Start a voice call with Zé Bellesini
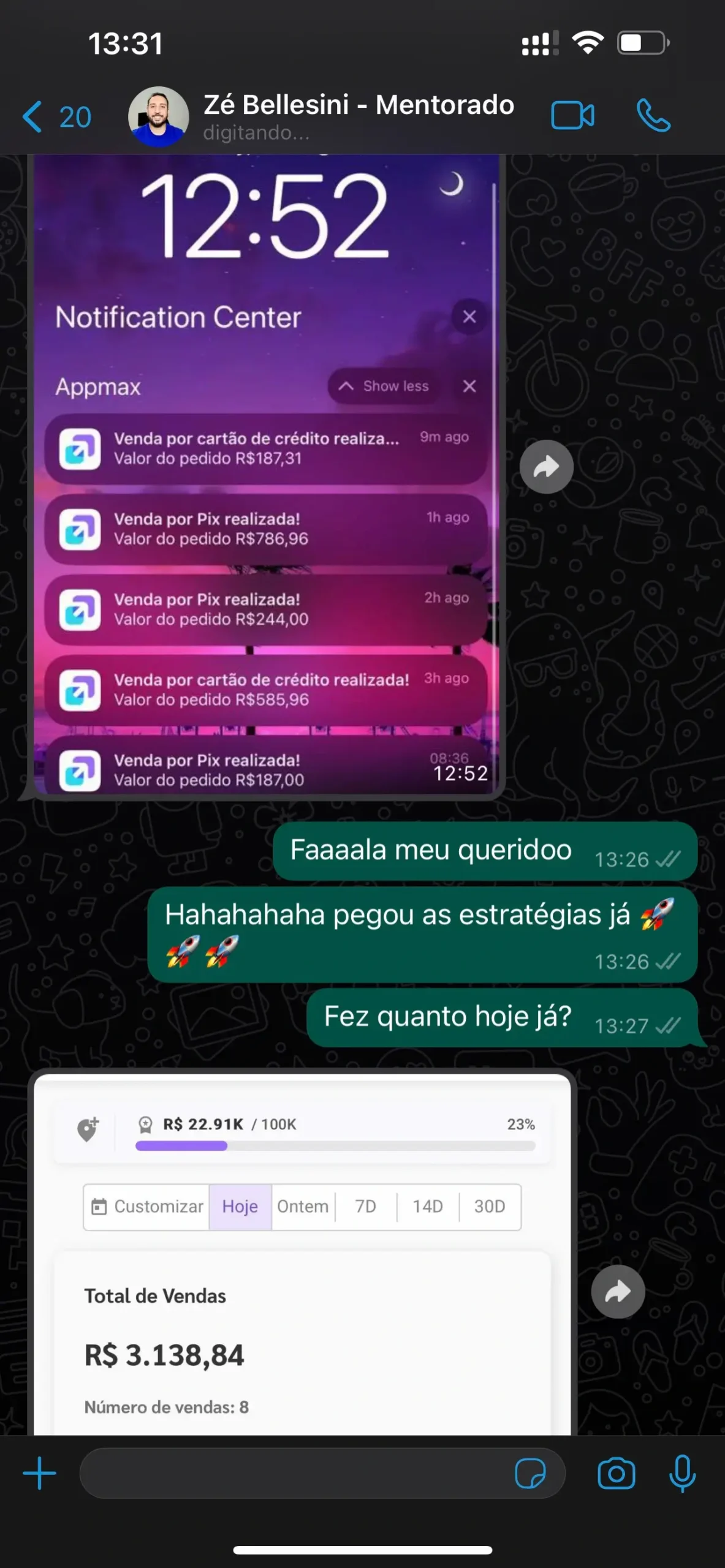Screen dimensions: 725x1568 click(653, 116)
